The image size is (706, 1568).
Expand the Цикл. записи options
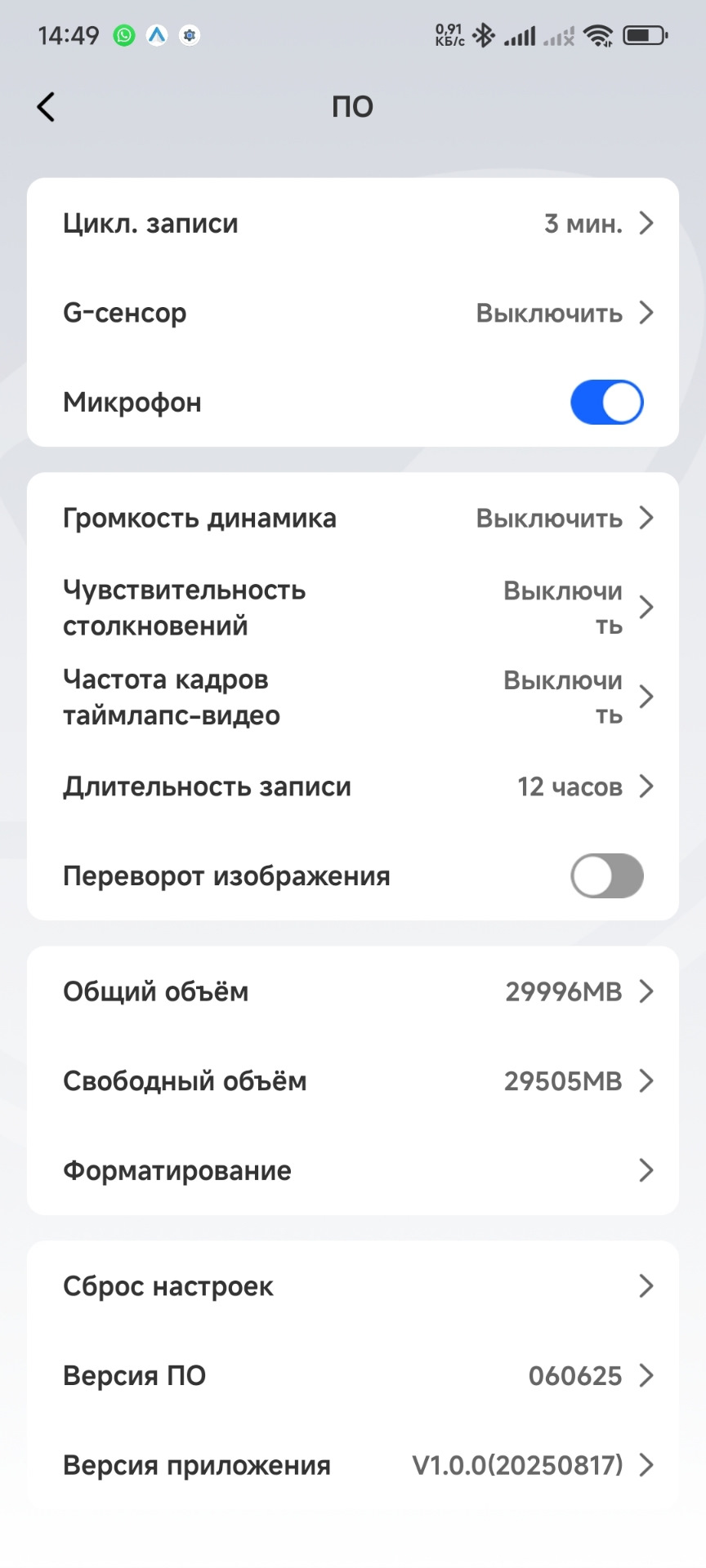pos(351,223)
